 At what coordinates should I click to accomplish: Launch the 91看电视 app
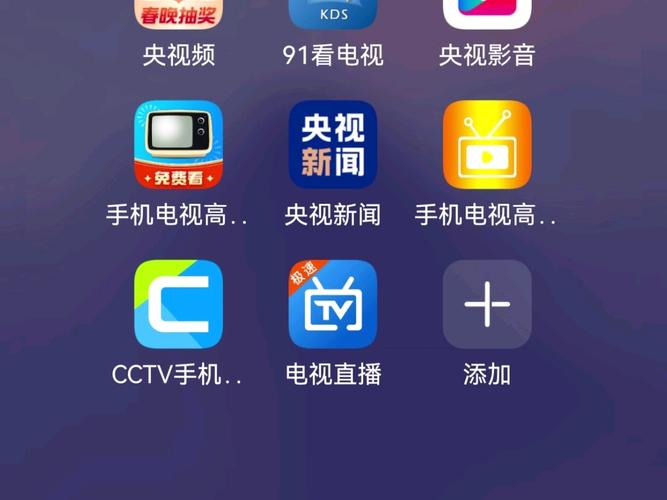333,14
